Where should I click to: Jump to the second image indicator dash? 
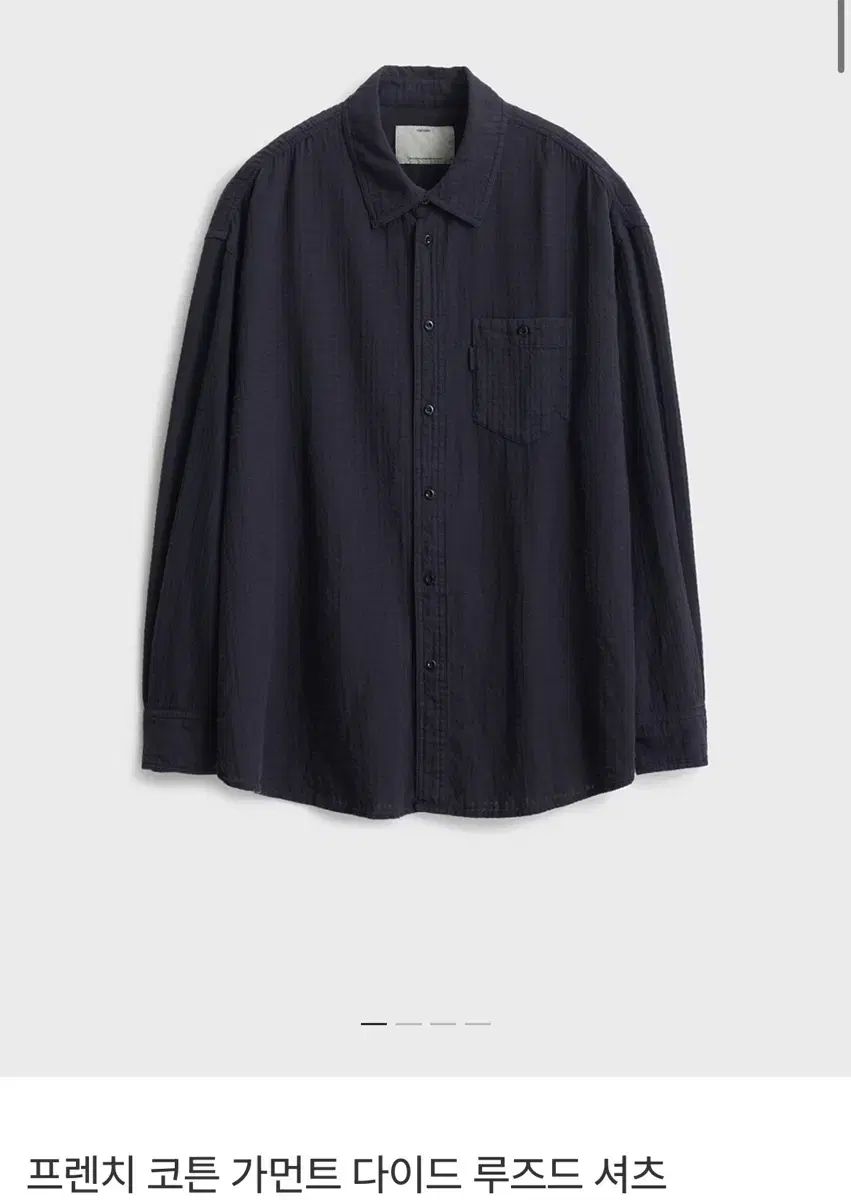pos(408,1024)
